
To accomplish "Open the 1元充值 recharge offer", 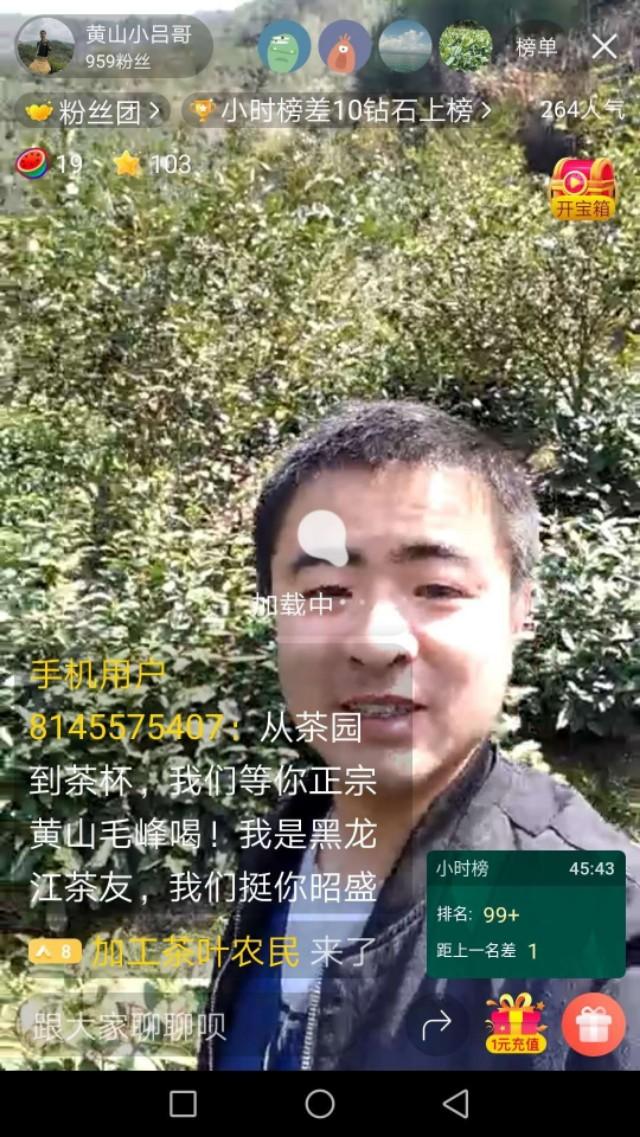I will 516,1023.
